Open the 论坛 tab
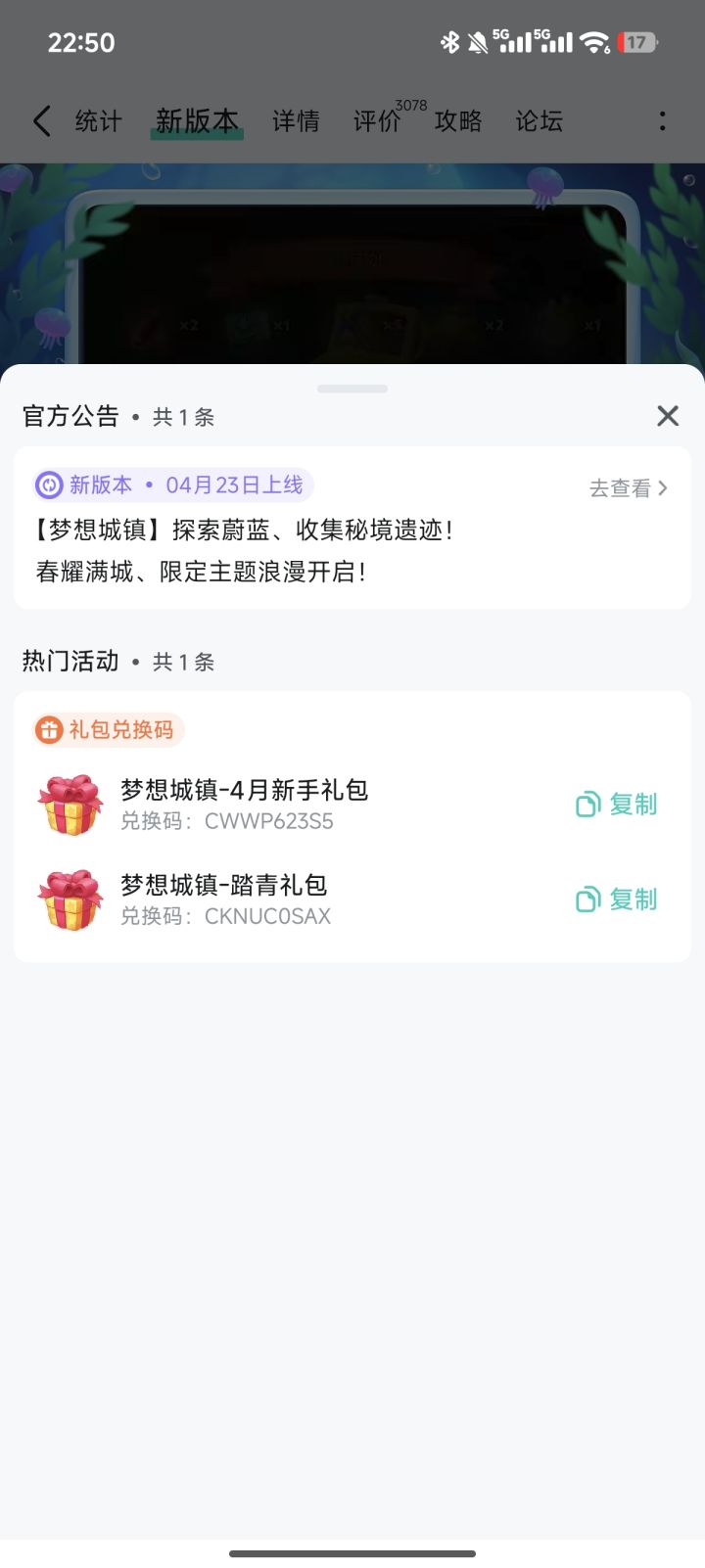 pos(538,120)
